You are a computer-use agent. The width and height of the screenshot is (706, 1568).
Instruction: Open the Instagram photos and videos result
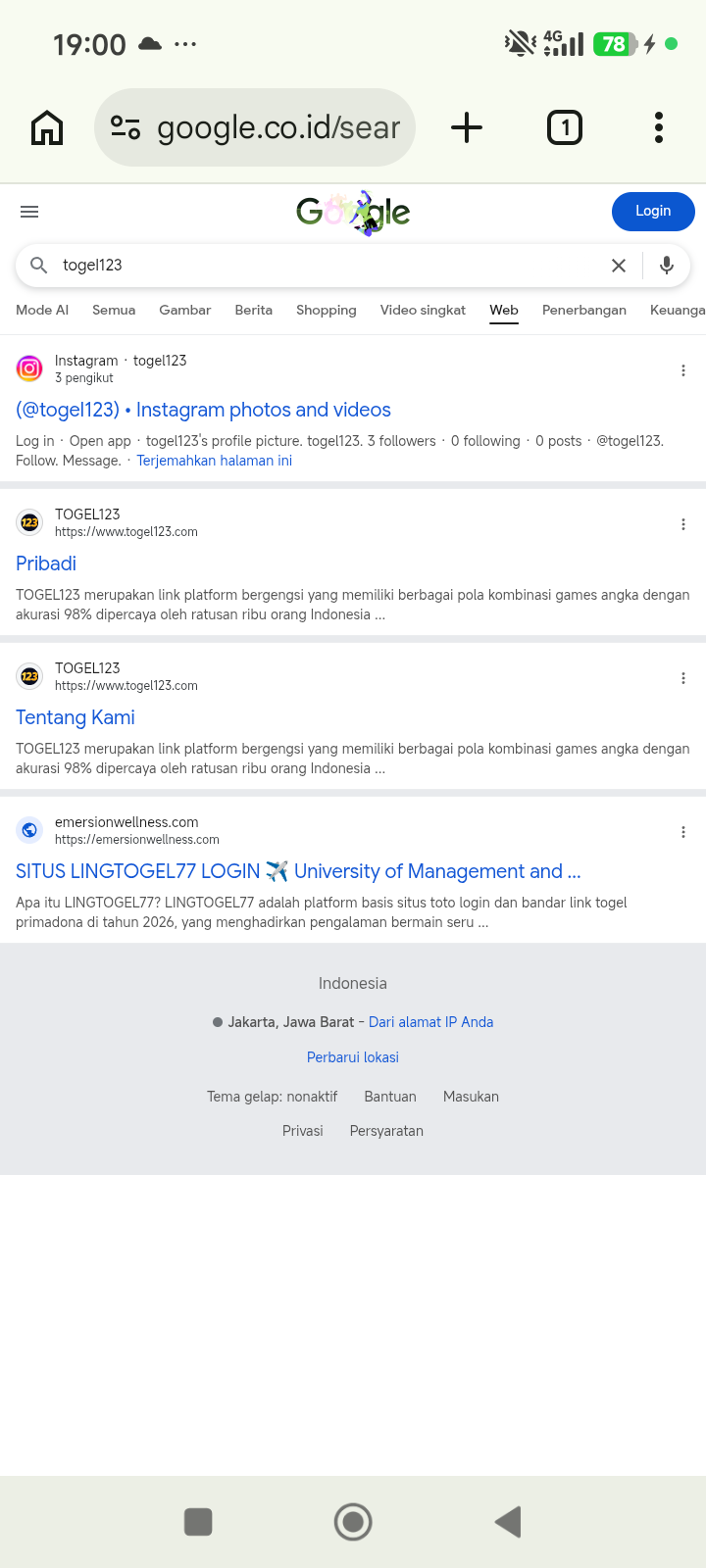203,410
